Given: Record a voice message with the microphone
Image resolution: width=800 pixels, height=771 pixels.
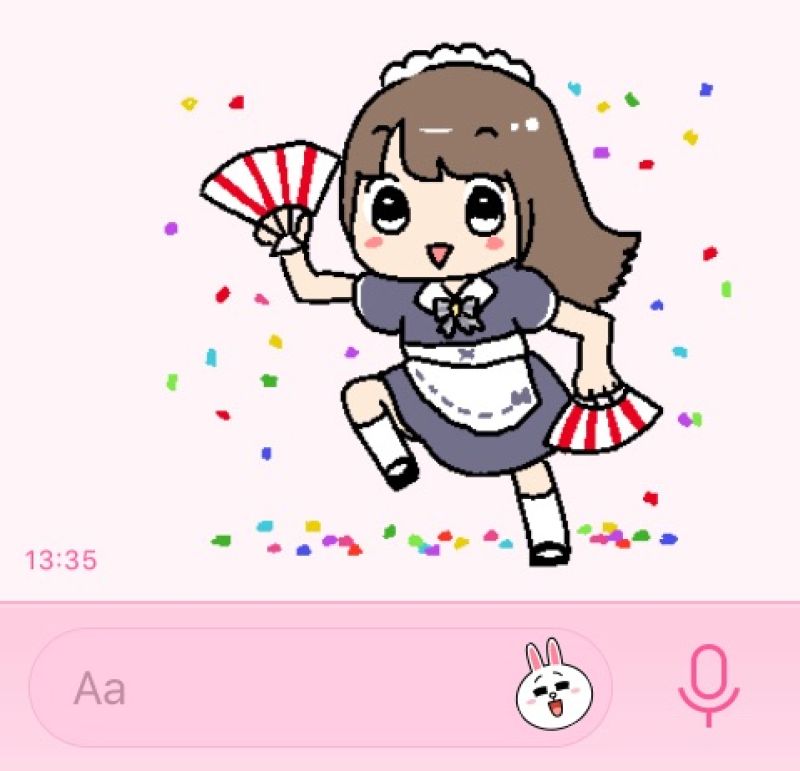Looking at the screenshot, I should click(709, 686).
